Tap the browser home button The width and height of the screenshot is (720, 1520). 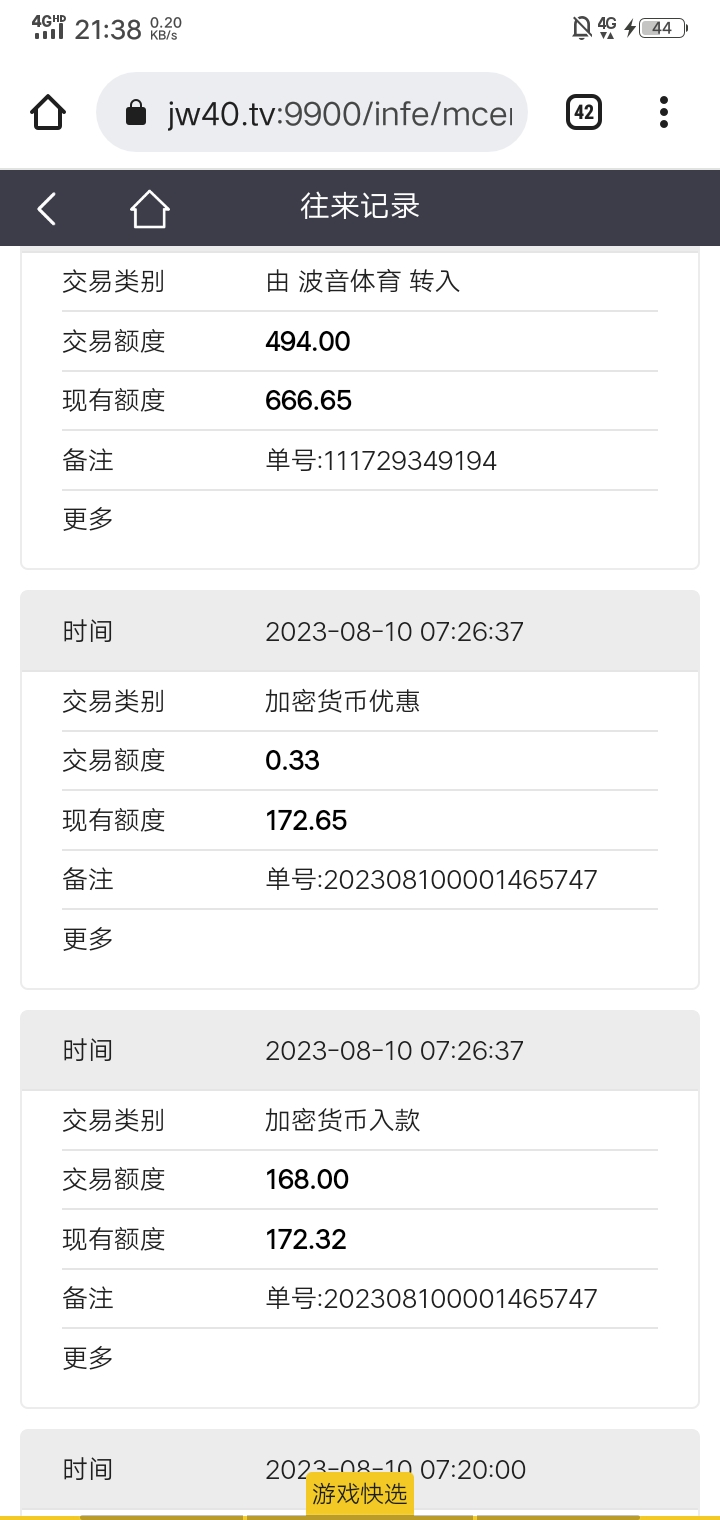coord(48,112)
